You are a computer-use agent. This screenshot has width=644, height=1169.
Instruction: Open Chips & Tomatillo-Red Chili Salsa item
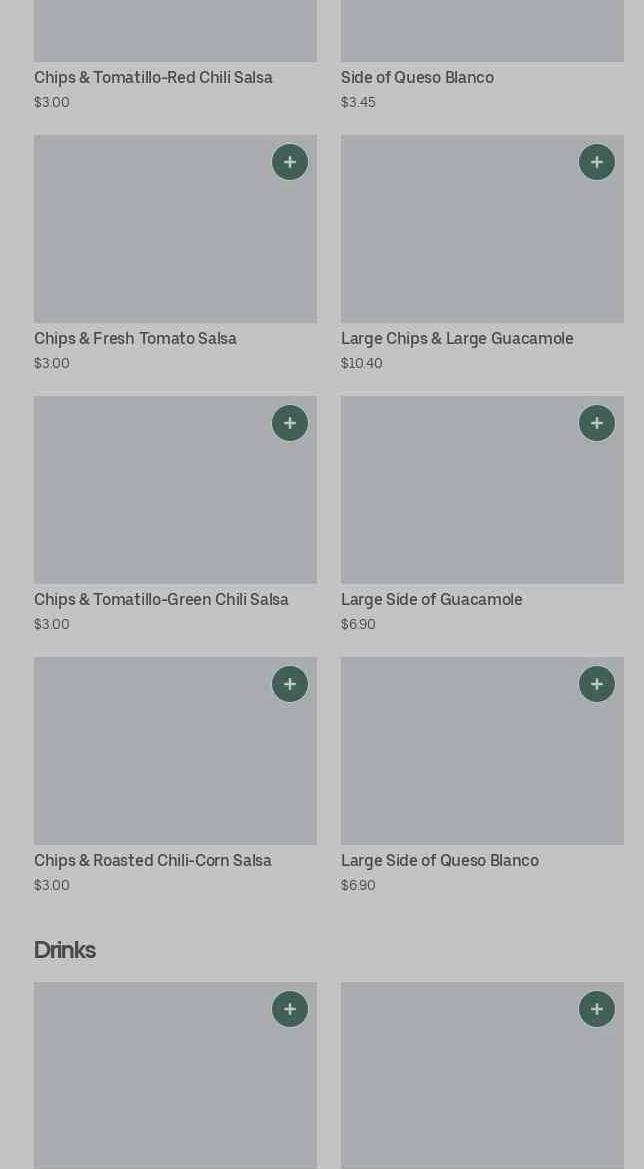(x=153, y=78)
